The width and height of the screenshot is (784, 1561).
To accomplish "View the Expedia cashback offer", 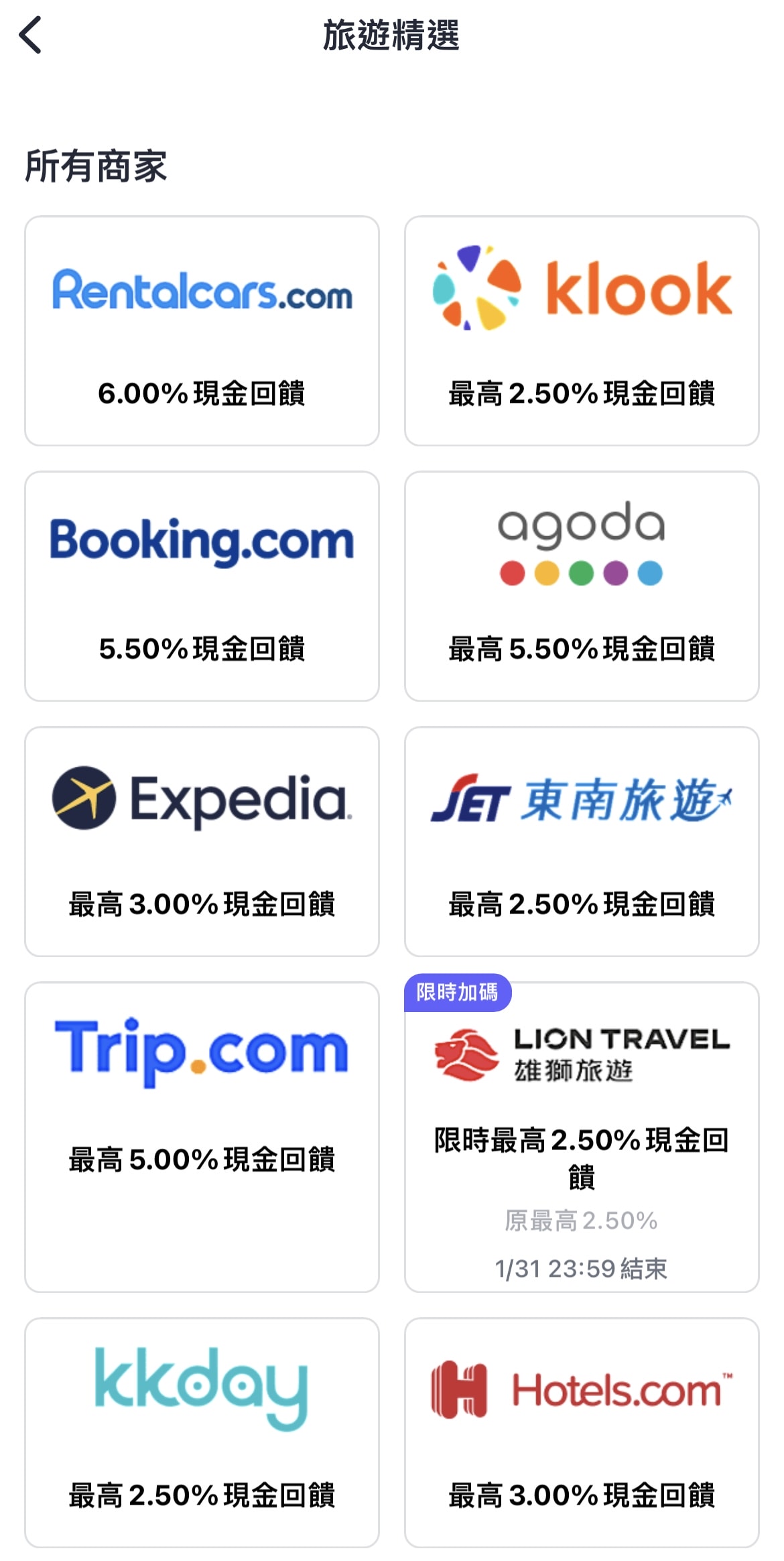I will [202, 841].
